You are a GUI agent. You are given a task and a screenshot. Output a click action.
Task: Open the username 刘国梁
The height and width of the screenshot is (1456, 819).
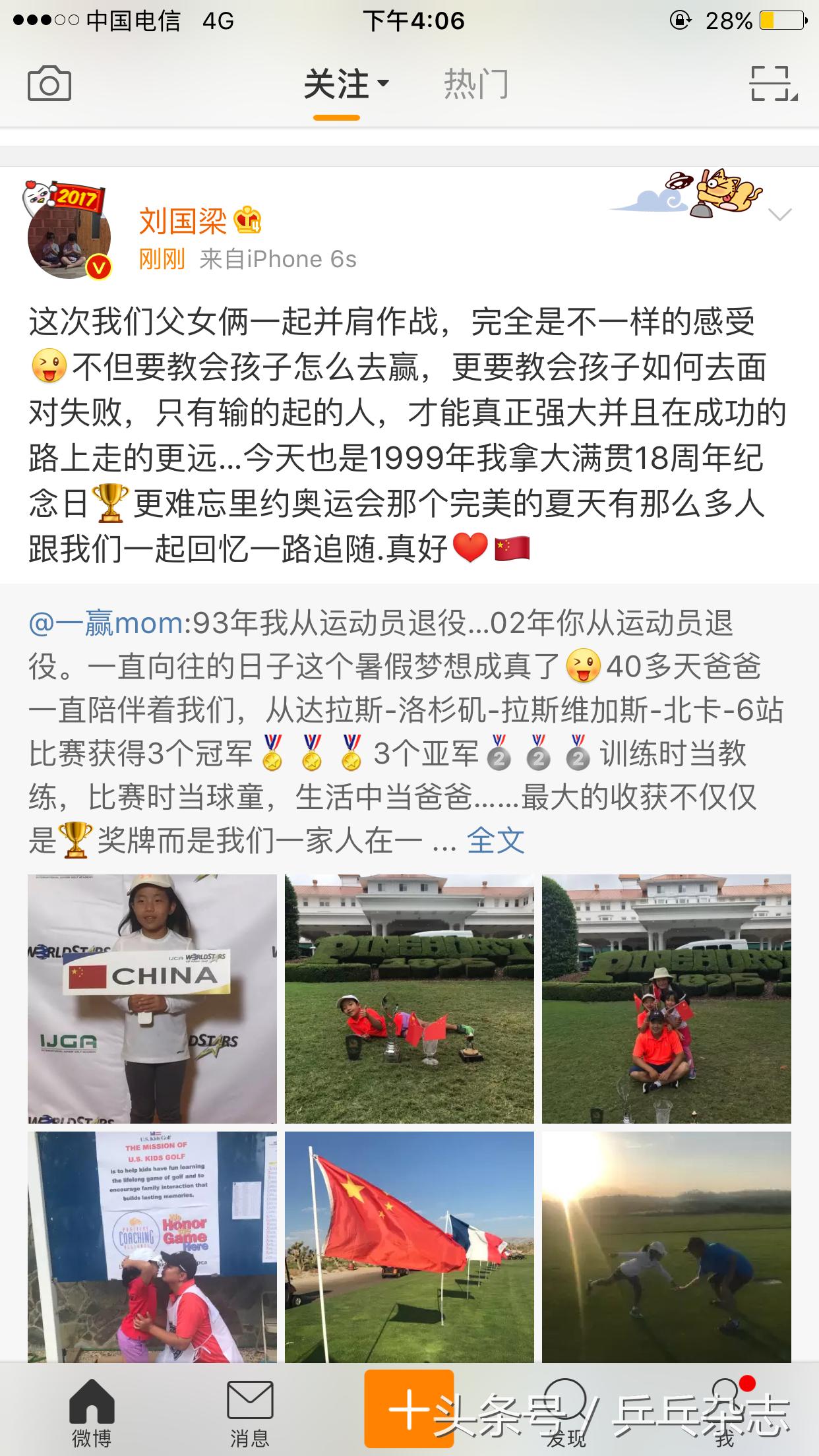183,220
